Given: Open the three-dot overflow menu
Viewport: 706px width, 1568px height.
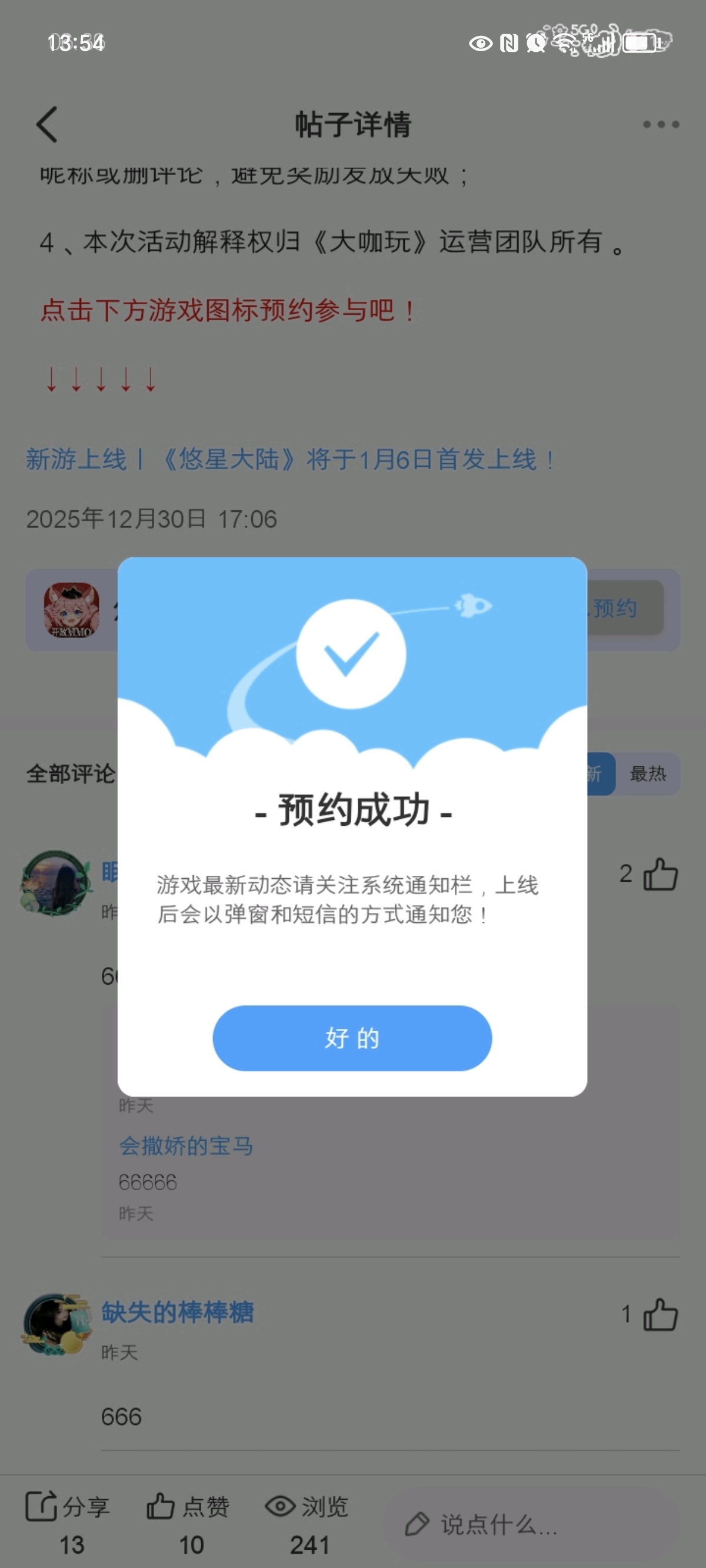Looking at the screenshot, I should click(x=660, y=124).
